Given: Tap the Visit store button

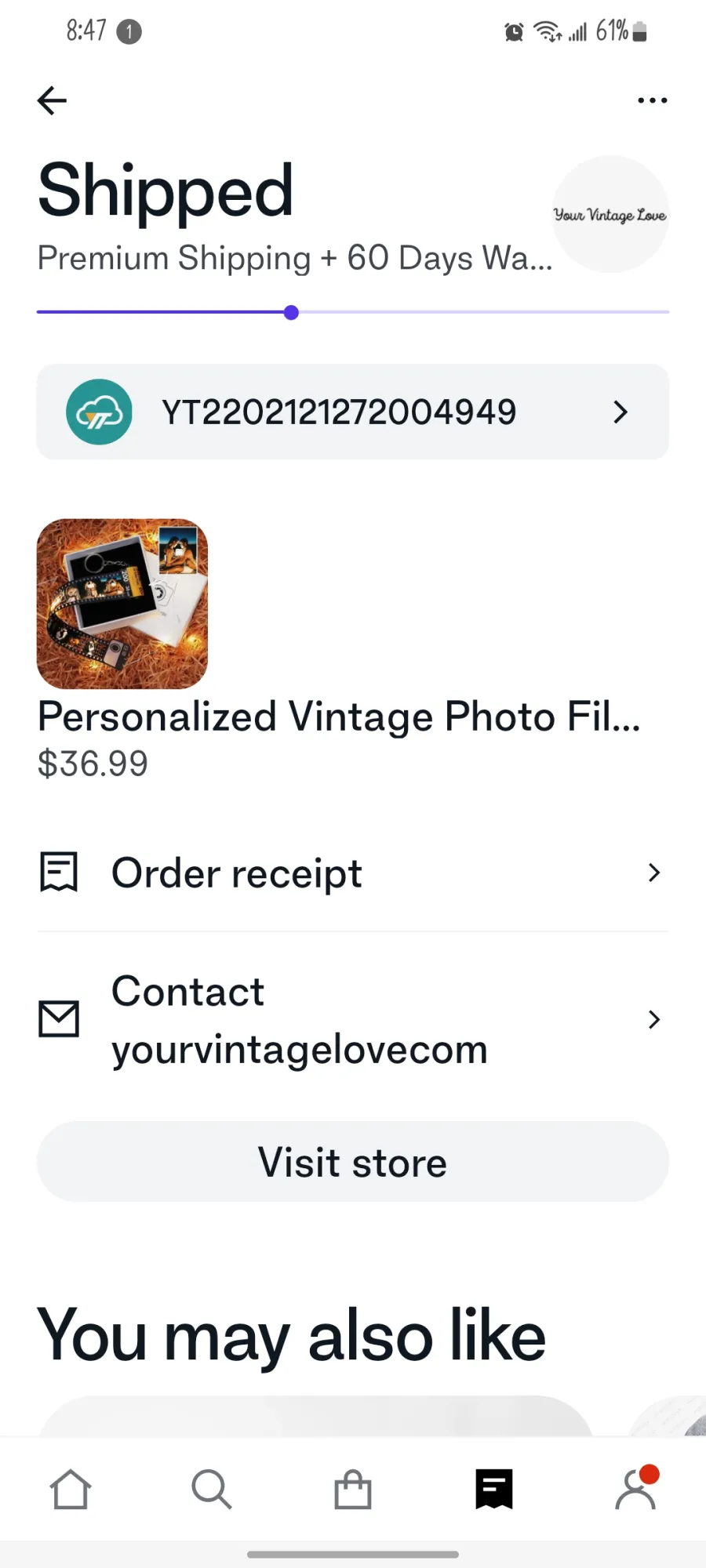Looking at the screenshot, I should click(353, 1162).
